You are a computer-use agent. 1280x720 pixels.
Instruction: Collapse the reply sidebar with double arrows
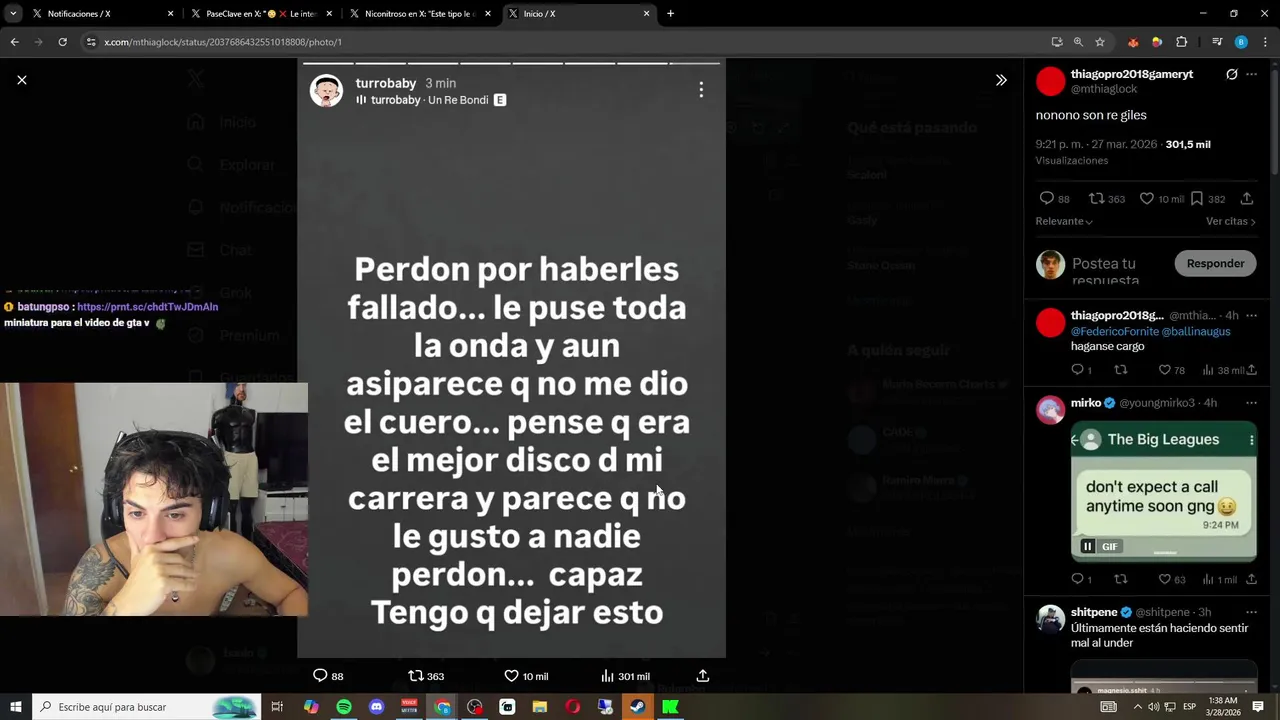(1001, 80)
